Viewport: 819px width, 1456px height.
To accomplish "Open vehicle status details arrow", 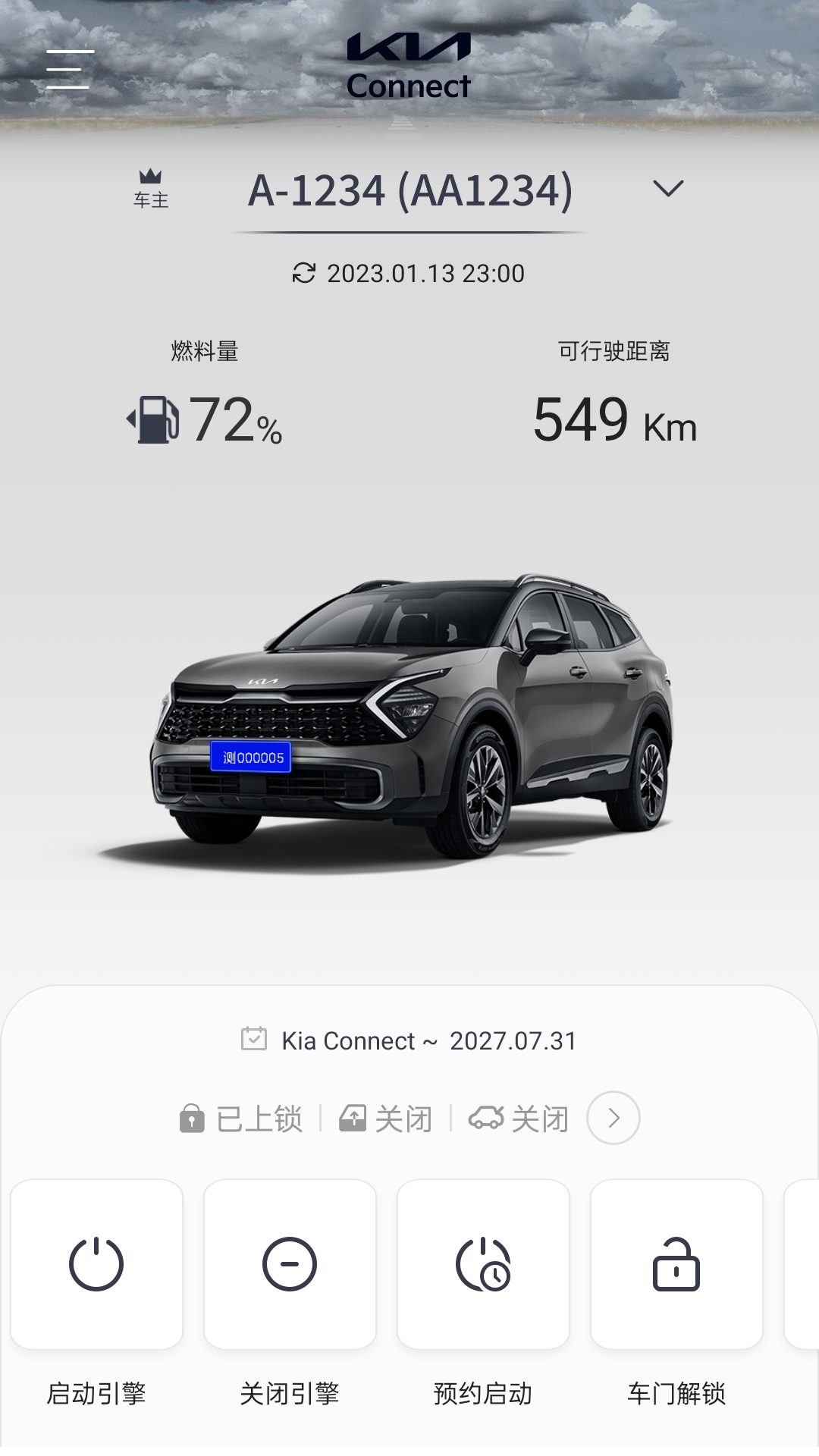I will 613,1118.
